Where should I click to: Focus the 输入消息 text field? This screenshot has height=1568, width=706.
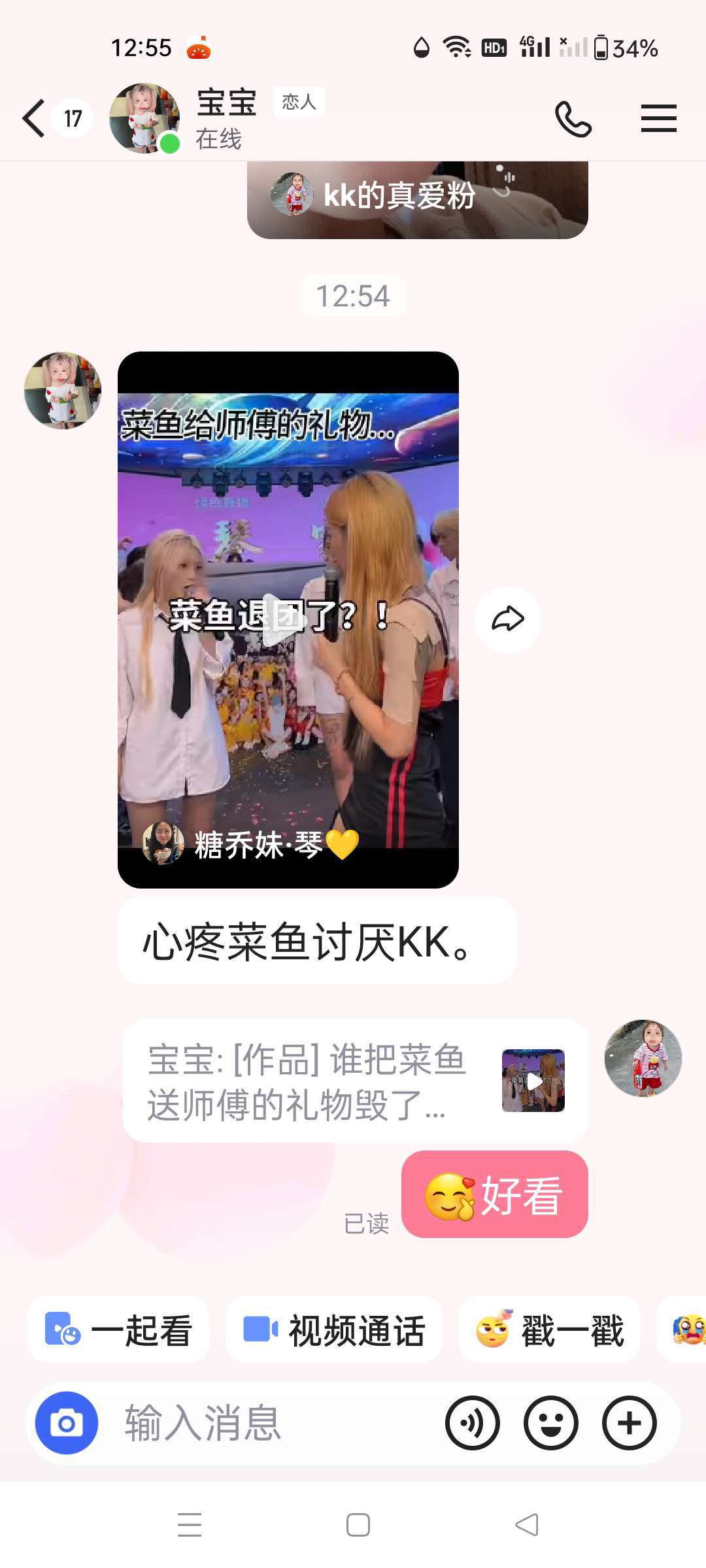pyautogui.click(x=275, y=1423)
